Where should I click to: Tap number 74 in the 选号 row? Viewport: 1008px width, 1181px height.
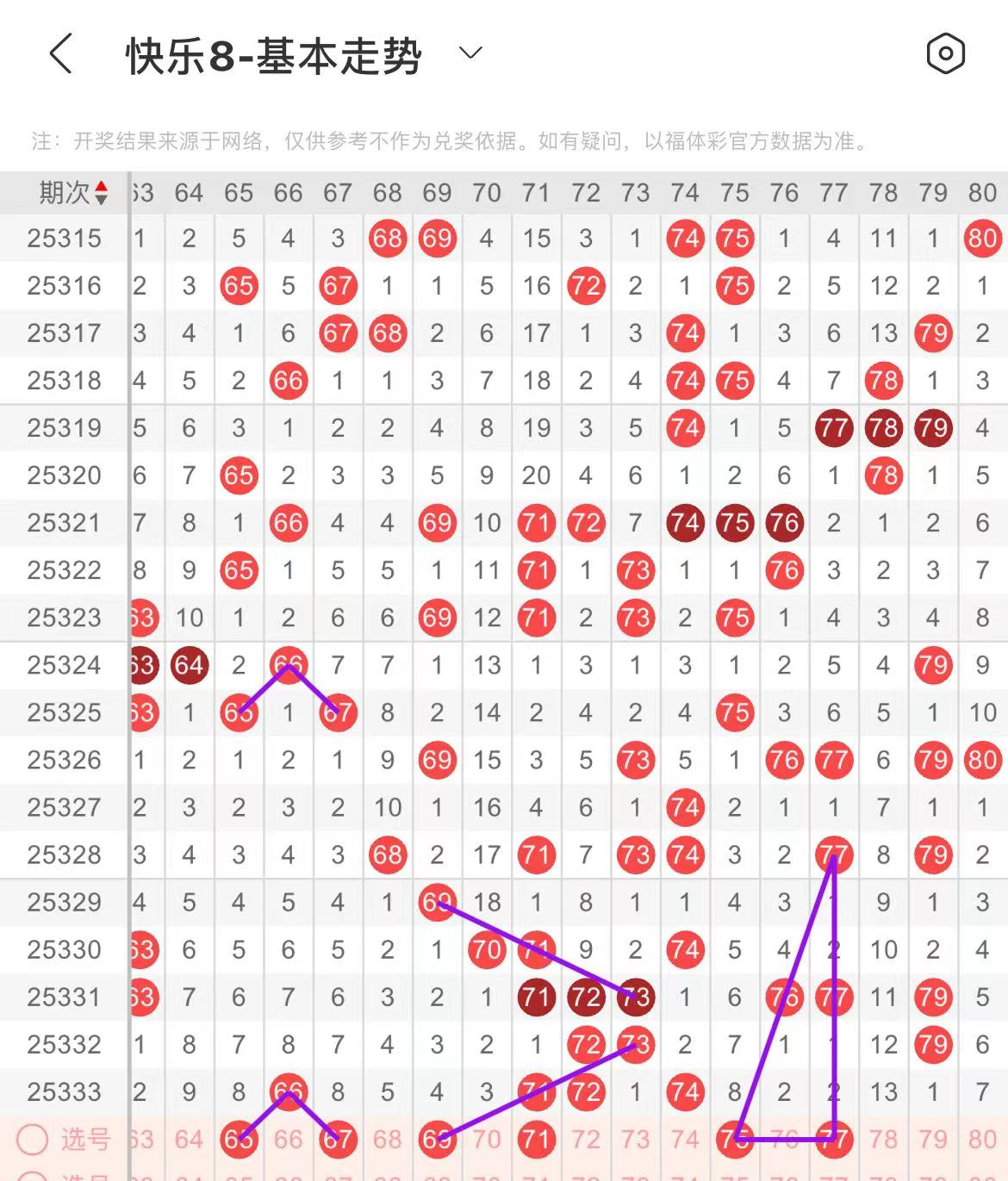pyautogui.click(x=685, y=1140)
